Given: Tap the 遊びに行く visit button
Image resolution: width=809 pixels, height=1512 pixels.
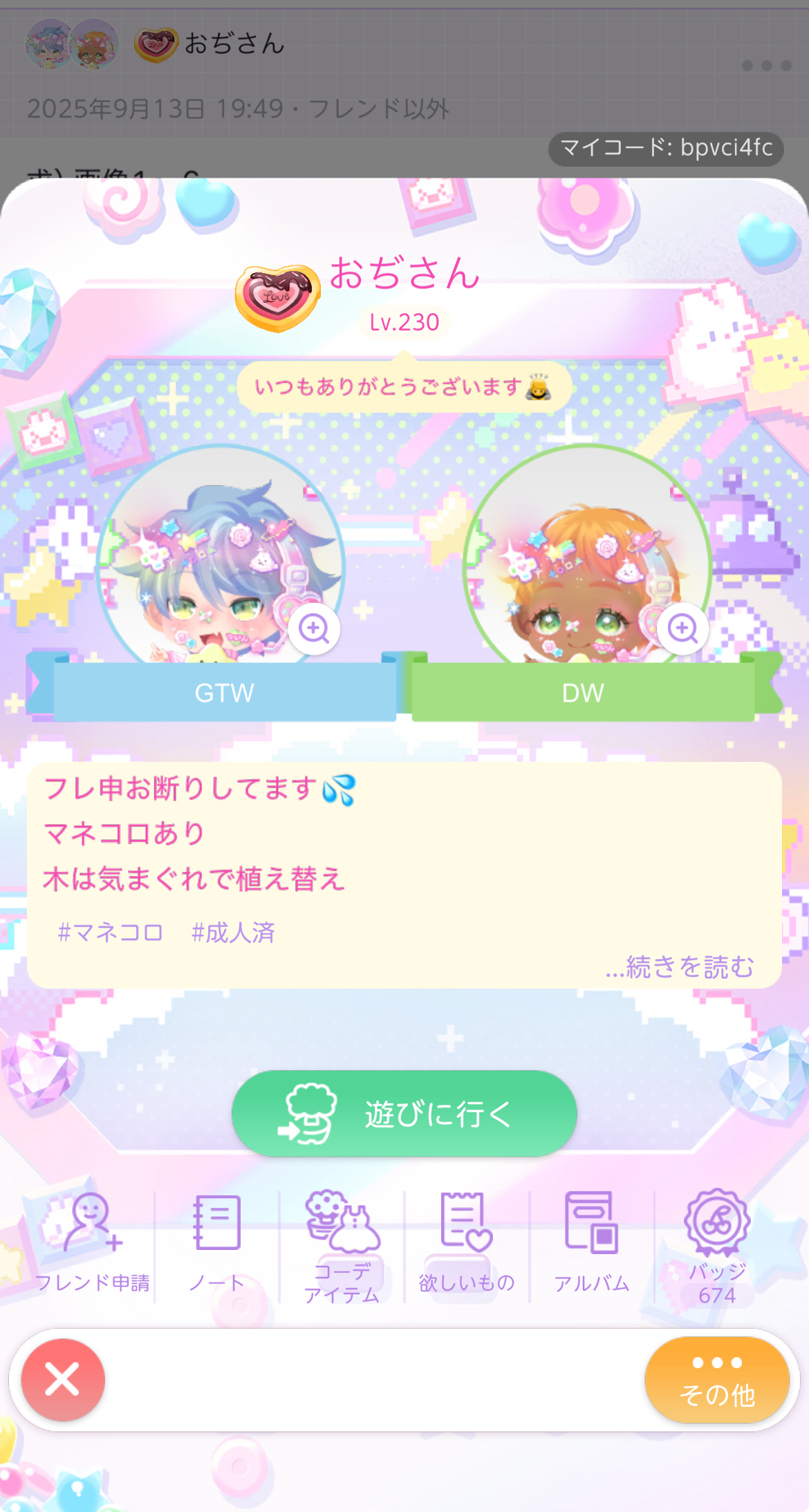Looking at the screenshot, I should [404, 1113].
